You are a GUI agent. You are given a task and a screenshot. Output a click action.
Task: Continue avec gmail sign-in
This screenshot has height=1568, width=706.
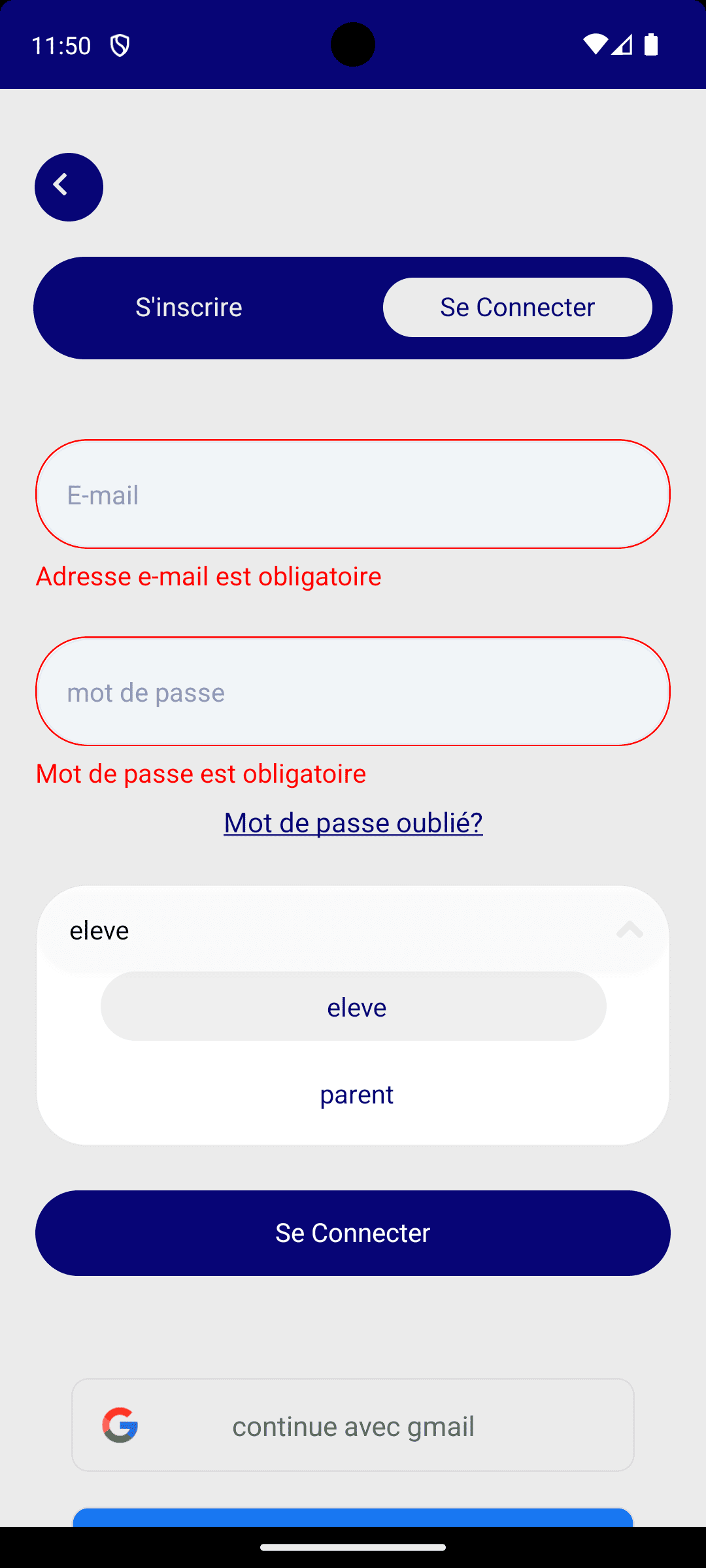(x=353, y=1425)
